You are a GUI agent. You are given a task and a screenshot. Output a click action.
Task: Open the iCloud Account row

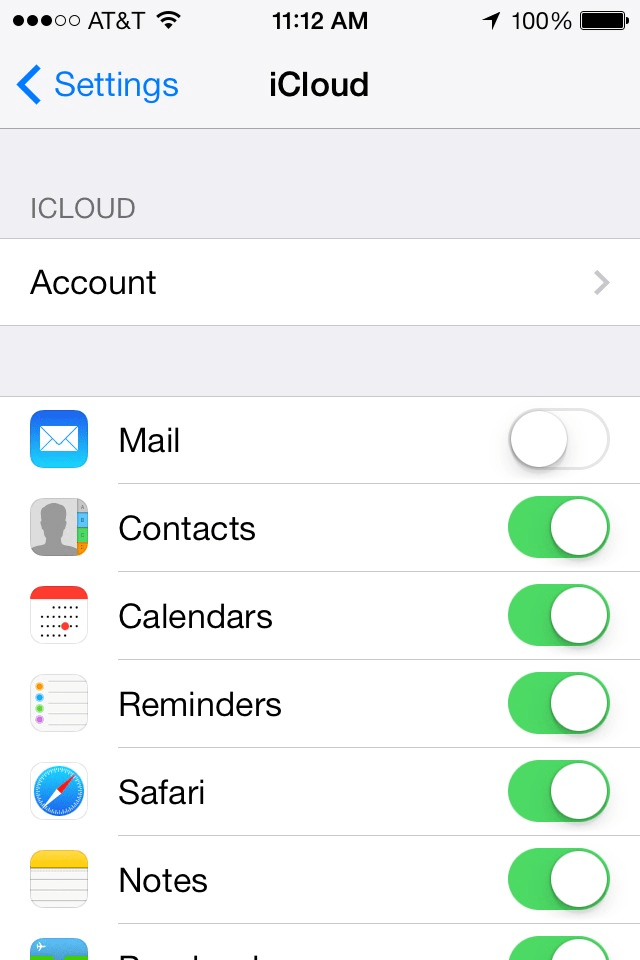pos(320,282)
